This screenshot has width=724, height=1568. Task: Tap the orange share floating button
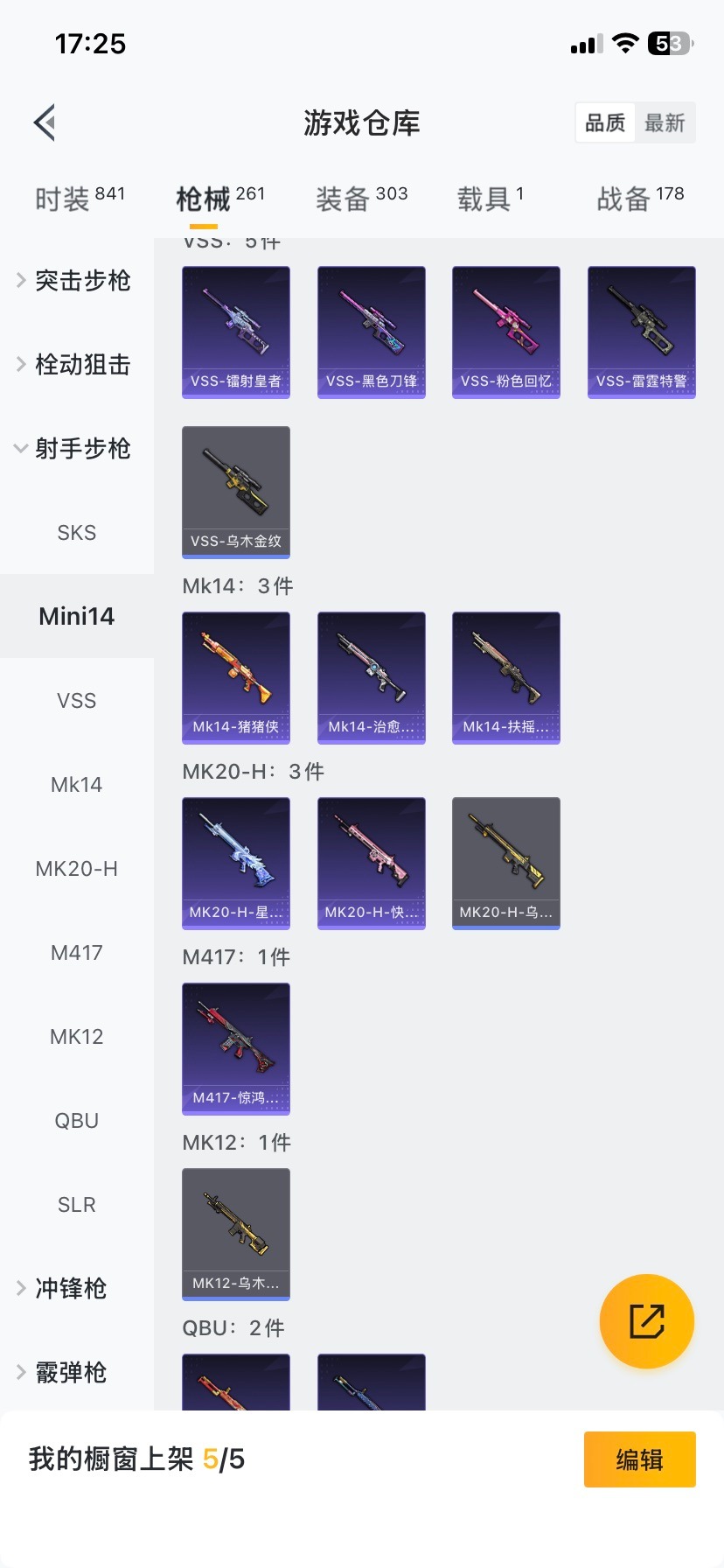(x=647, y=1321)
